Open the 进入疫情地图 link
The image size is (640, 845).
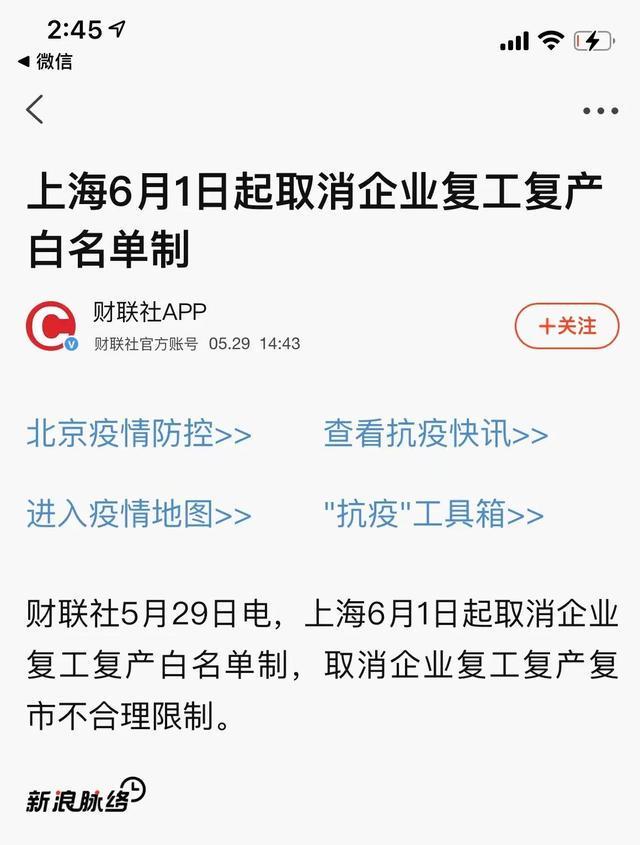point(139,515)
